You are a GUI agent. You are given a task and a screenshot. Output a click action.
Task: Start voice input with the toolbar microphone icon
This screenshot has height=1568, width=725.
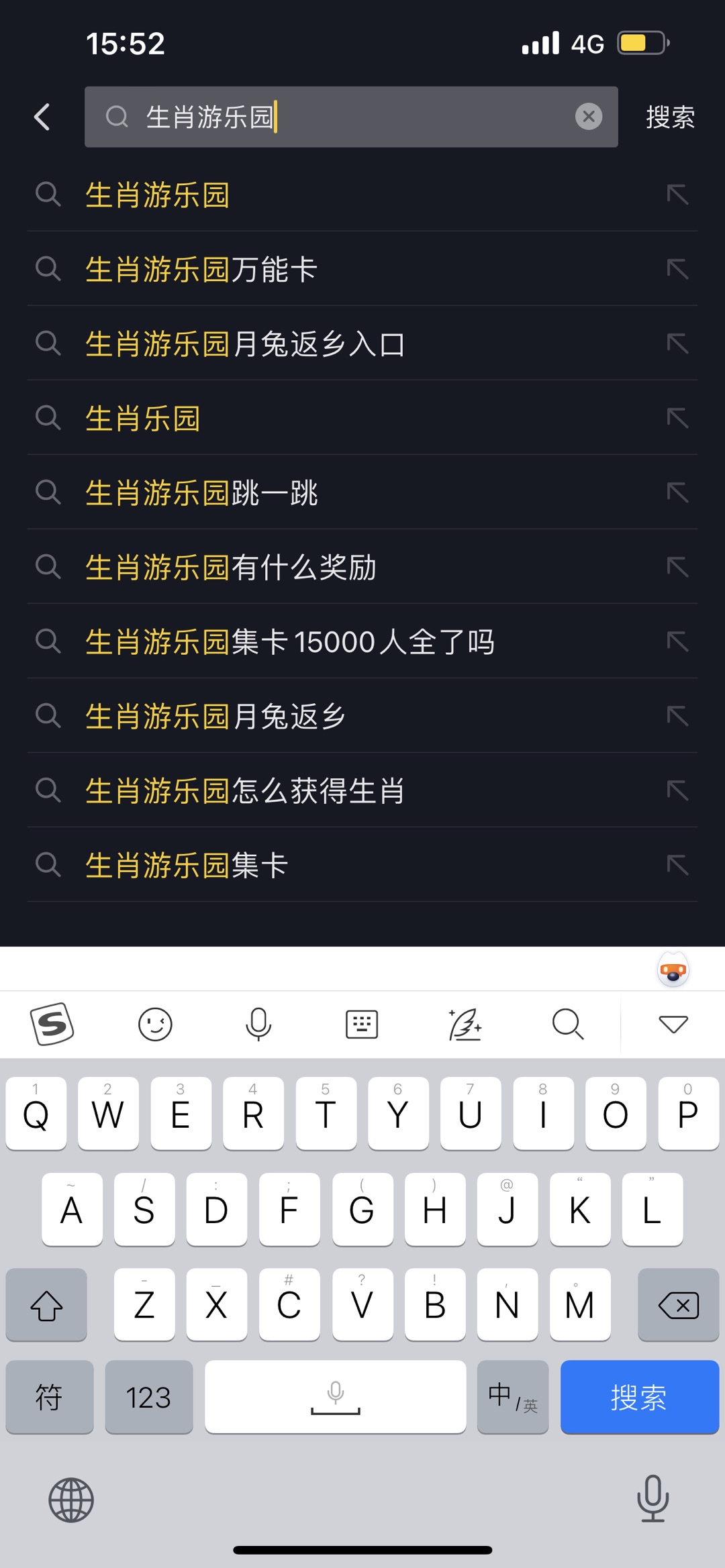coord(258,1025)
